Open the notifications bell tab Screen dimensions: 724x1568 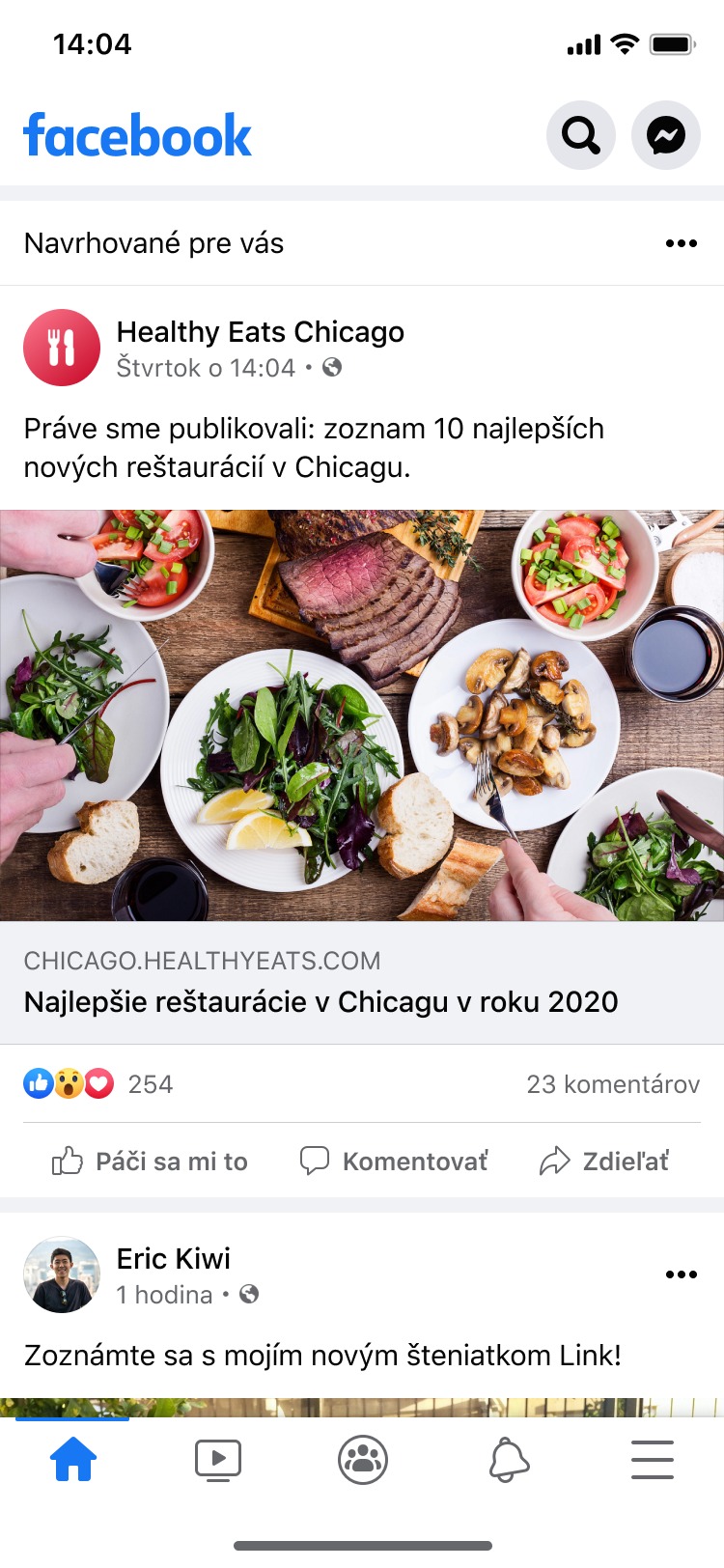[509, 1459]
